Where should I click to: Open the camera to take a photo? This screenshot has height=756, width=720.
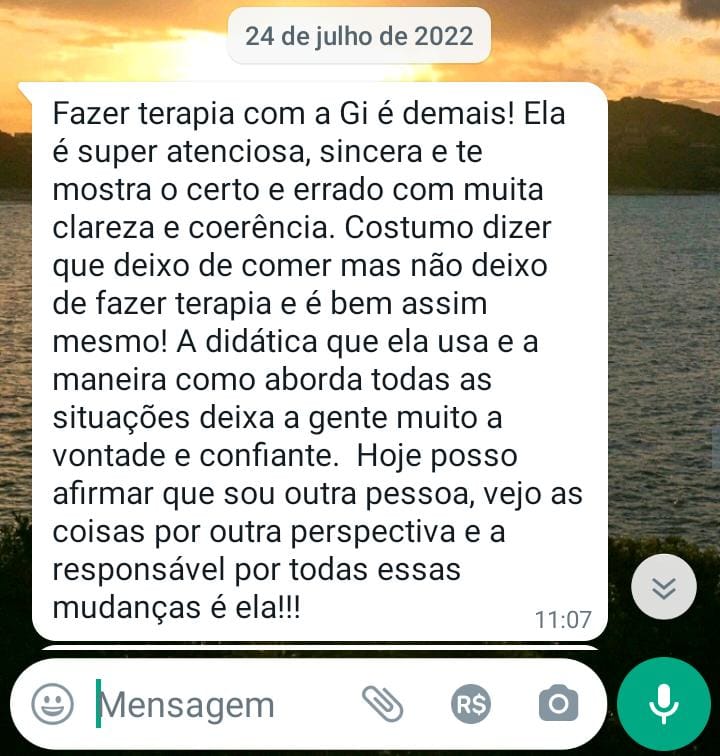558,704
